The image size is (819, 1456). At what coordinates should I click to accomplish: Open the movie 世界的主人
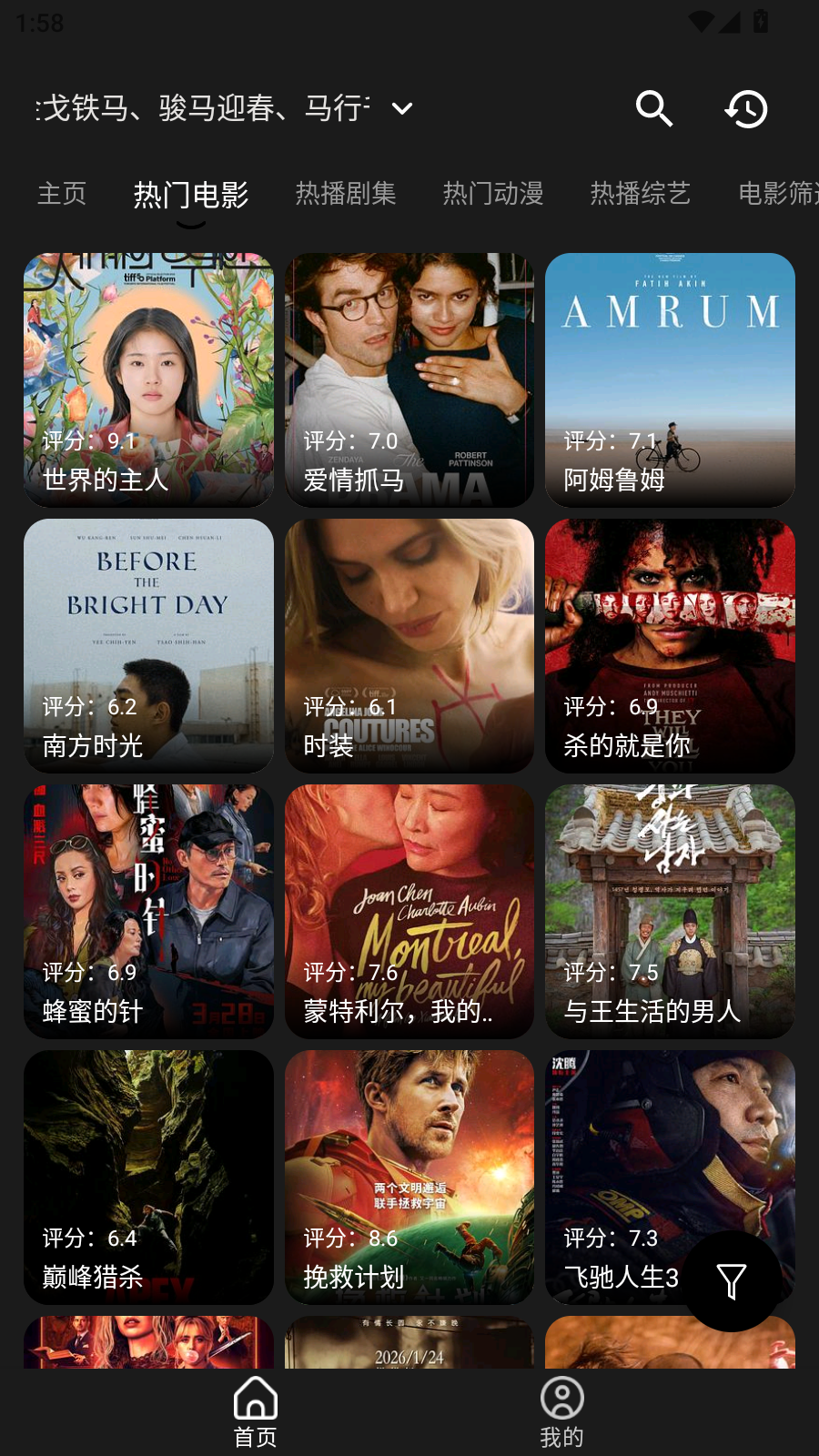(x=148, y=380)
